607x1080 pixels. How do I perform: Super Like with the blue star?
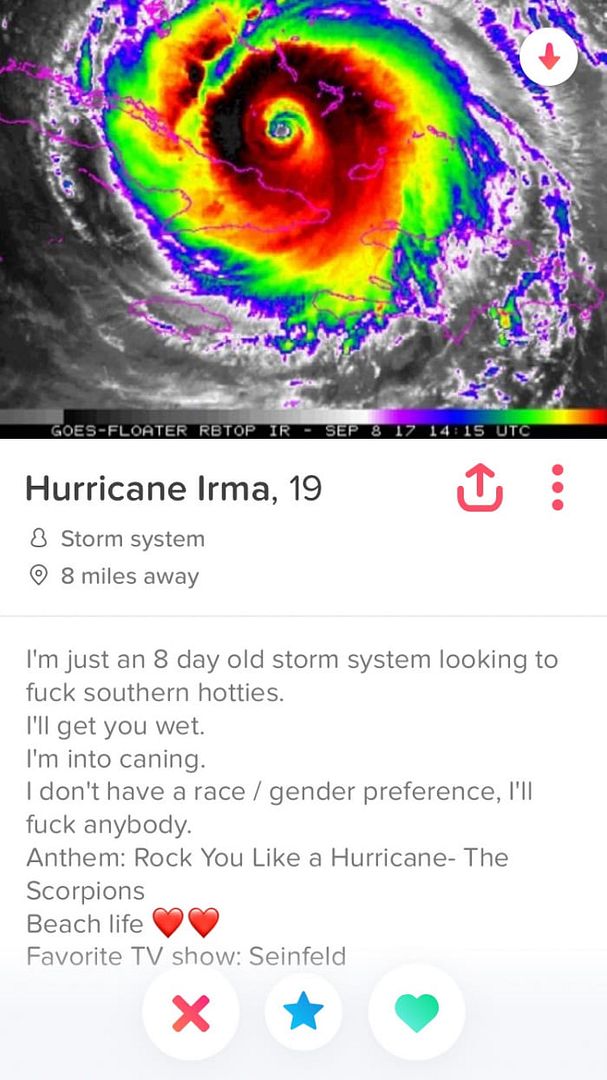coord(303,1013)
